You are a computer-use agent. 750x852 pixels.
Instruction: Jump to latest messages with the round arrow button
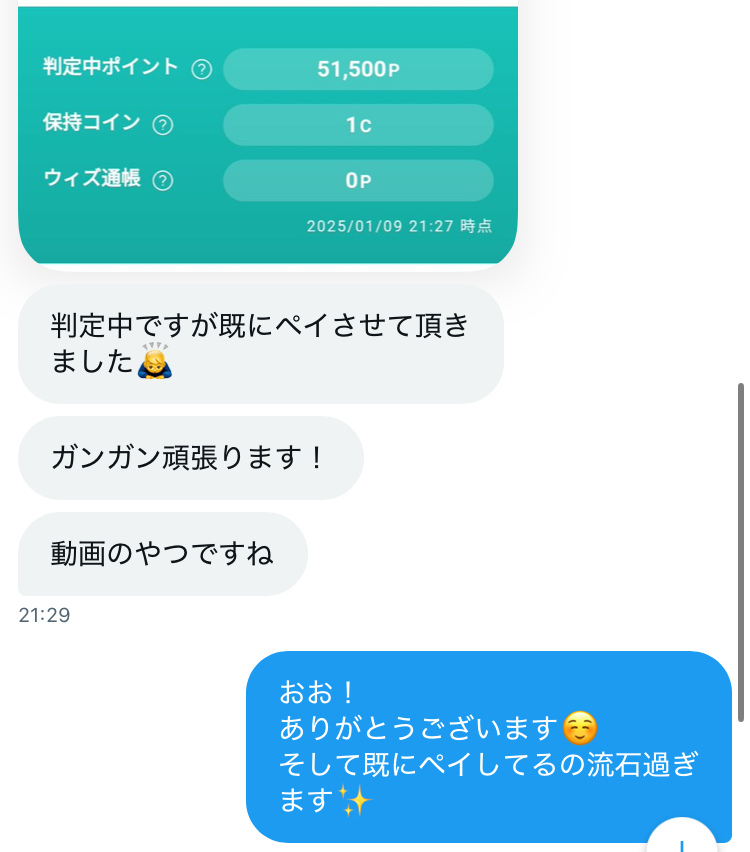point(682,838)
